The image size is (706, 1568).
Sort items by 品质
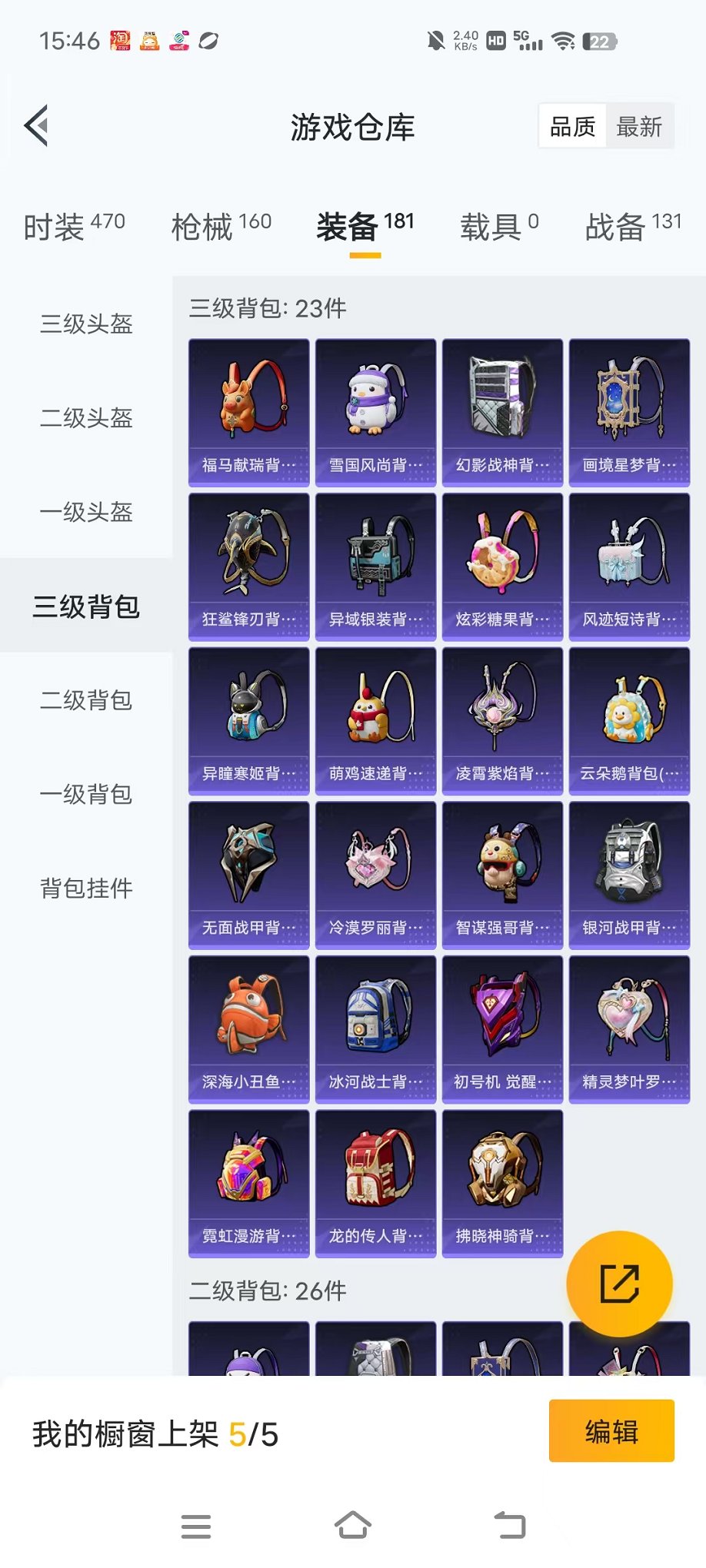pos(573,126)
